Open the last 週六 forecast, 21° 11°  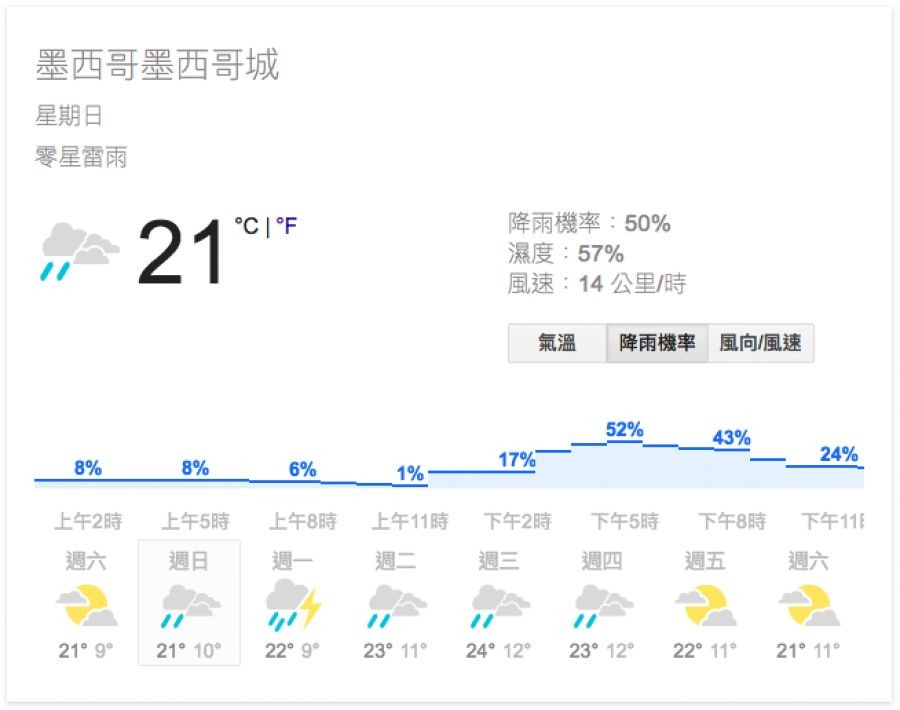808,604
